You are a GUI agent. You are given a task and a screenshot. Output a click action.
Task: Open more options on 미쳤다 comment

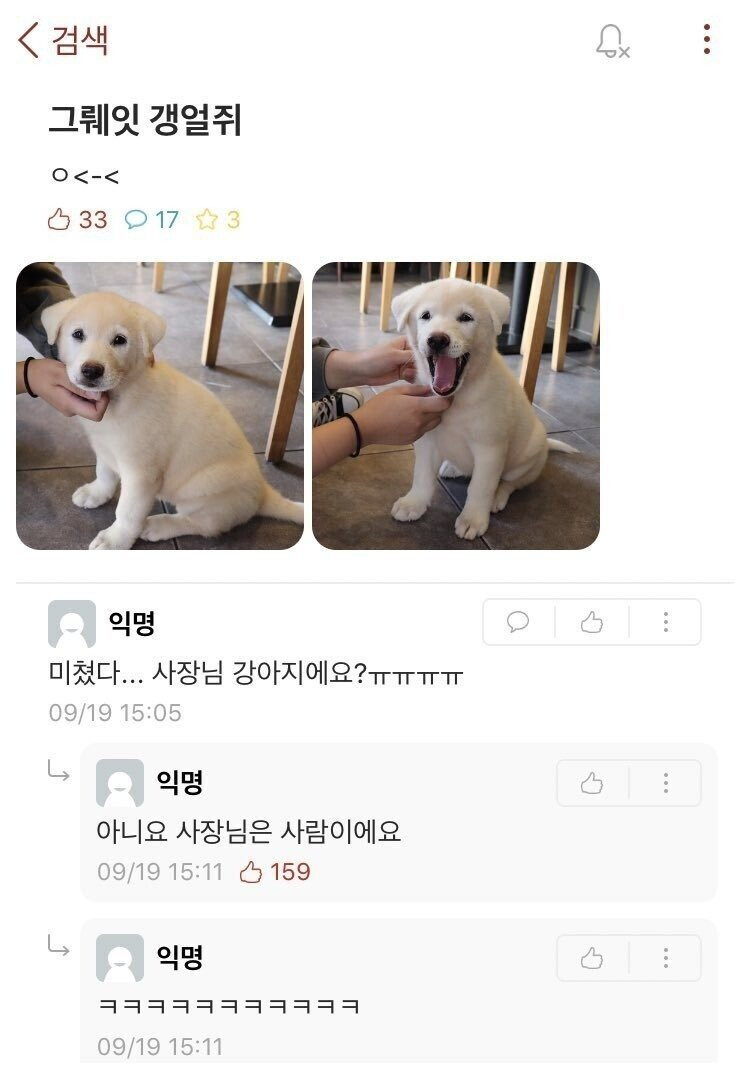(x=665, y=622)
